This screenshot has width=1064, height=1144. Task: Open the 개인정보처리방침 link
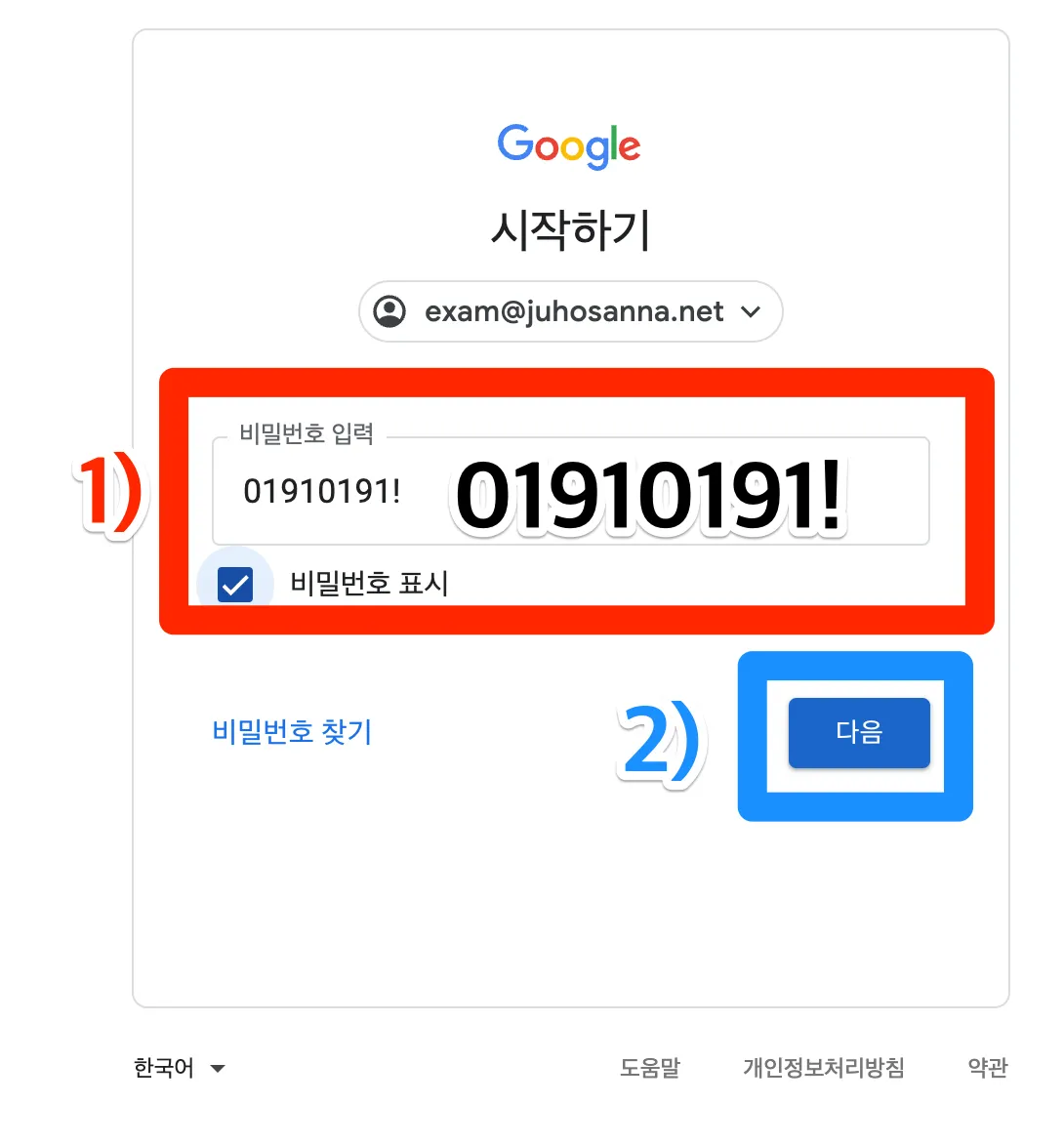coord(823,1068)
